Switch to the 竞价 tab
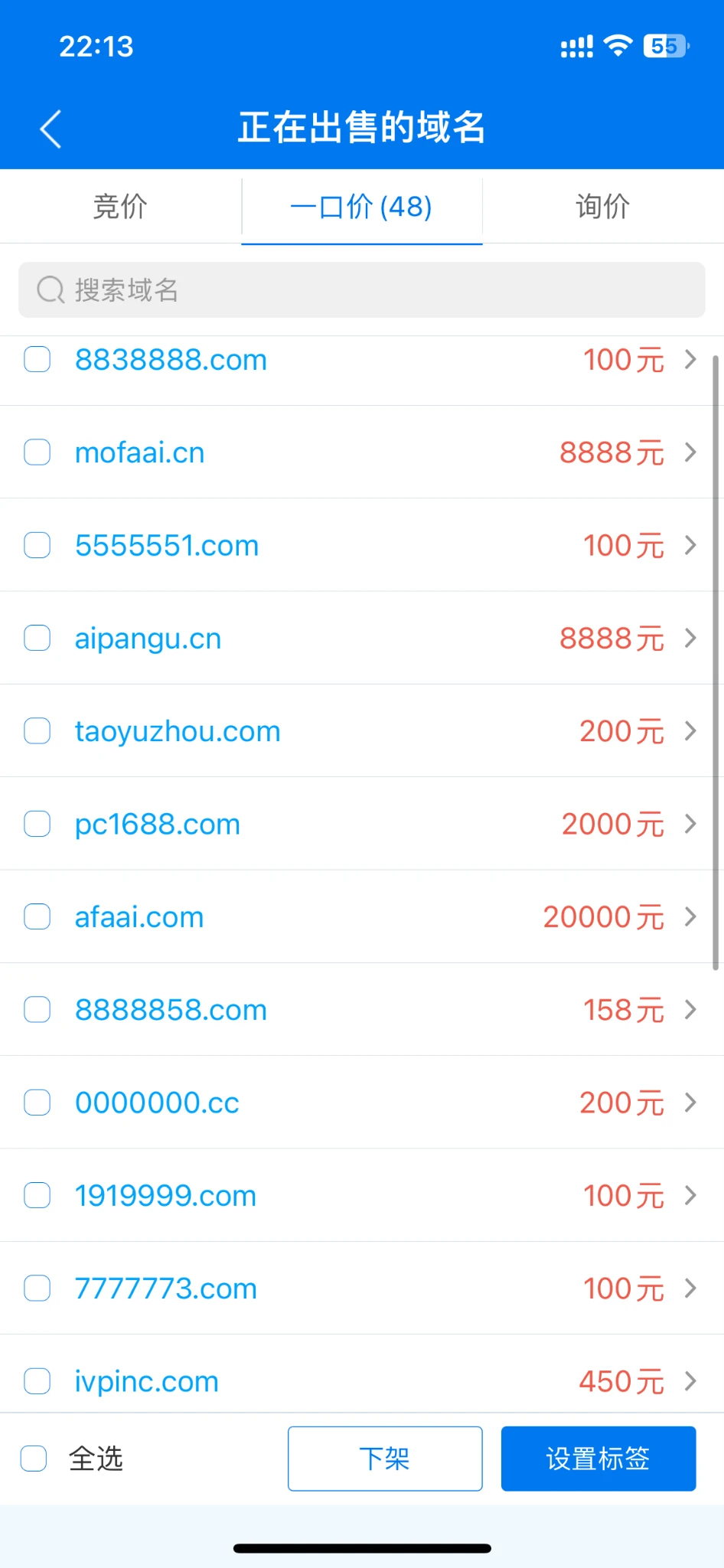The width and height of the screenshot is (724, 1568). 120,207
